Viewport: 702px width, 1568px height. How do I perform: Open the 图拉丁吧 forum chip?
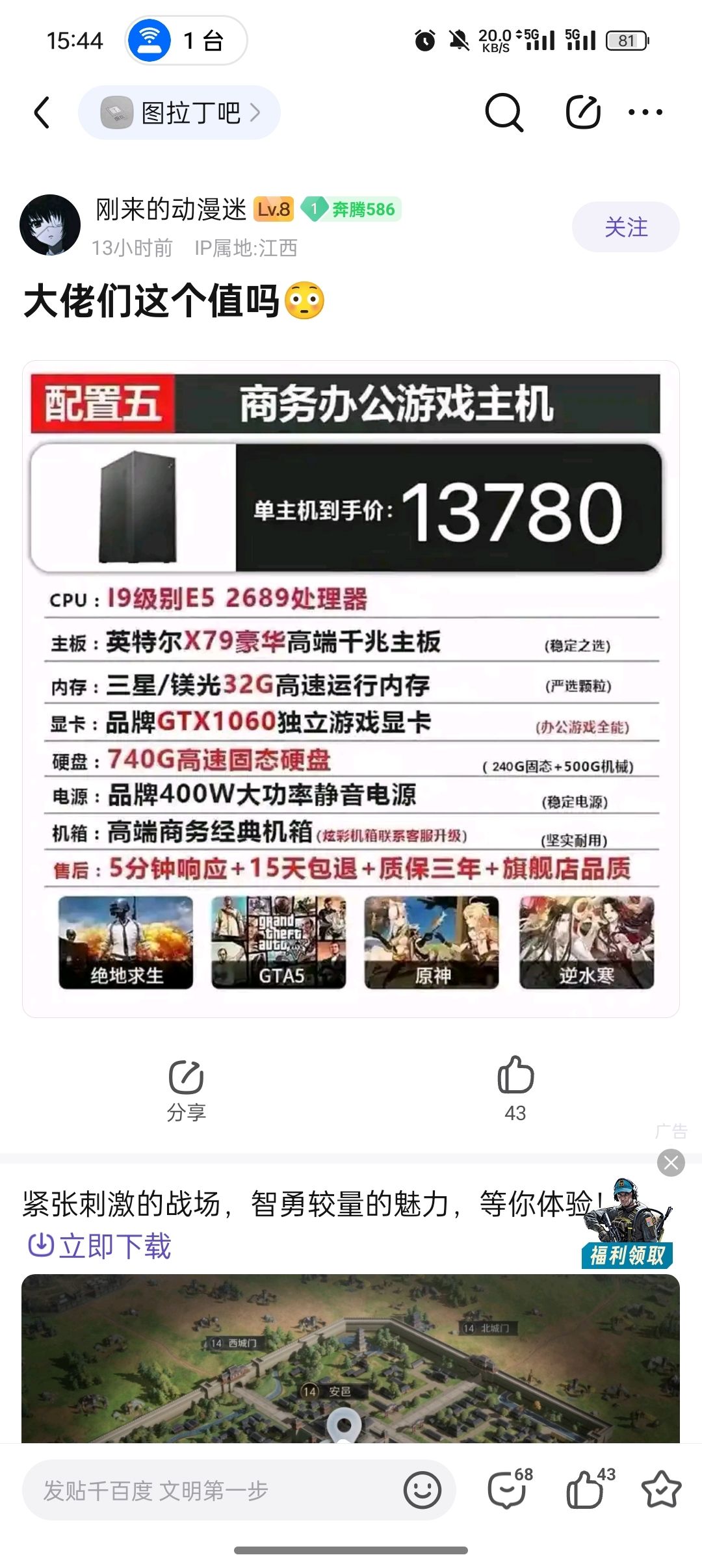coord(179,112)
